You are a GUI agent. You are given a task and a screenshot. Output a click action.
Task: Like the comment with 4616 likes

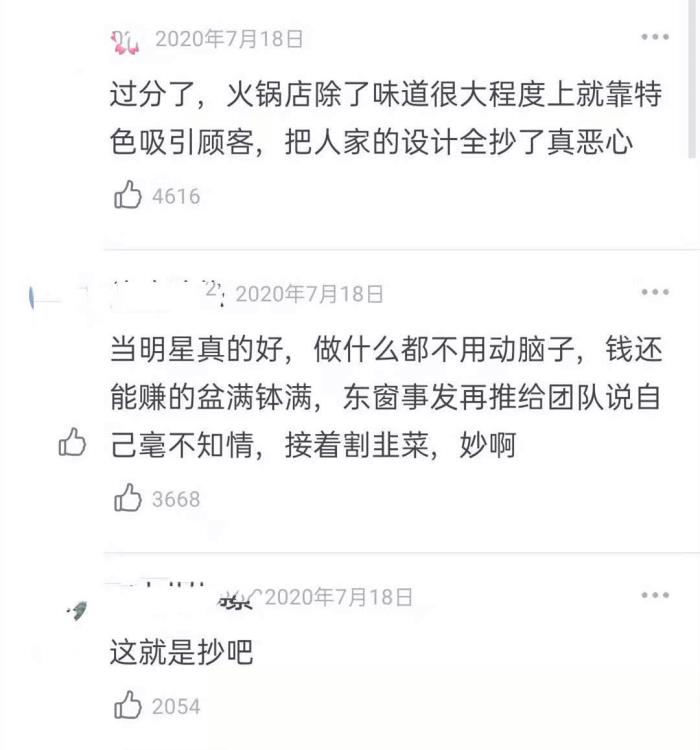tap(128, 195)
